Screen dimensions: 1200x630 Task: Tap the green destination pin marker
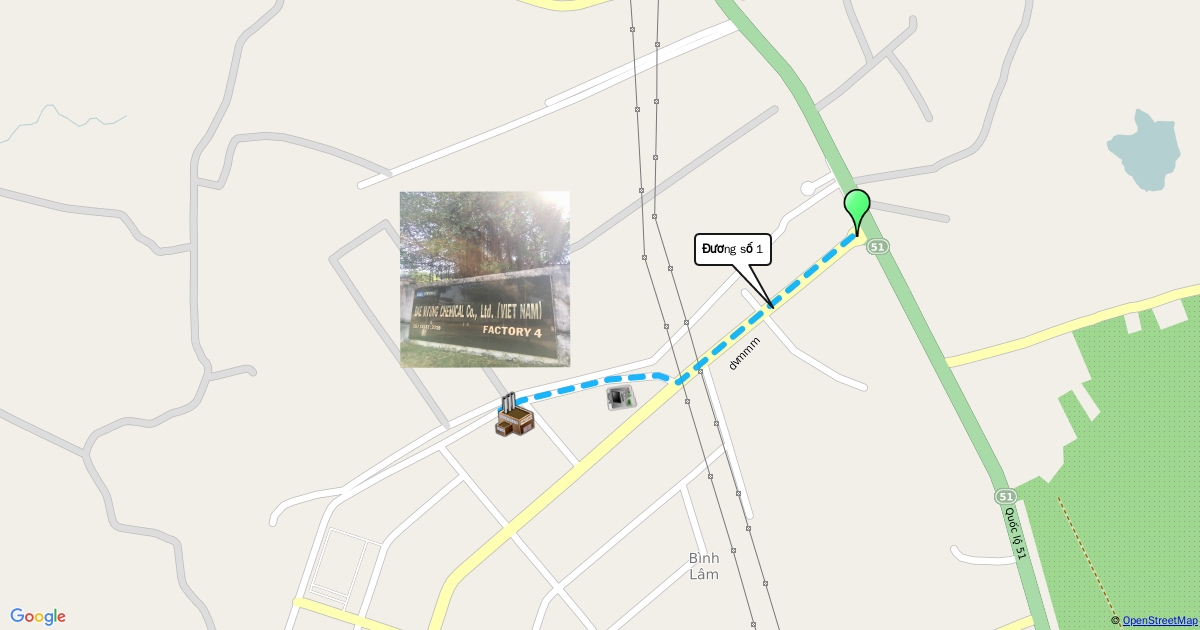857,207
